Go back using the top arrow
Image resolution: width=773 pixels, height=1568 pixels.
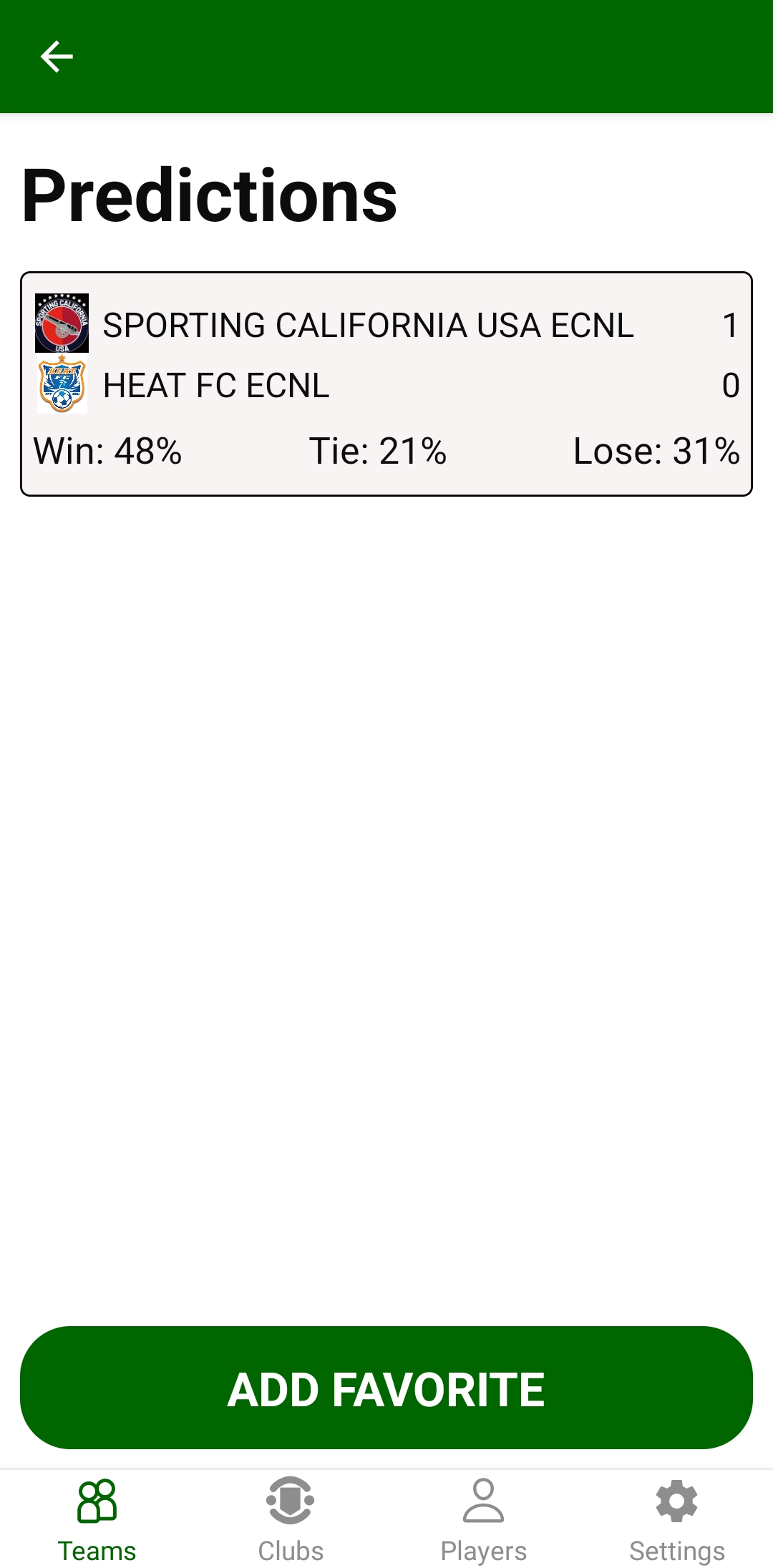[57, 57]
